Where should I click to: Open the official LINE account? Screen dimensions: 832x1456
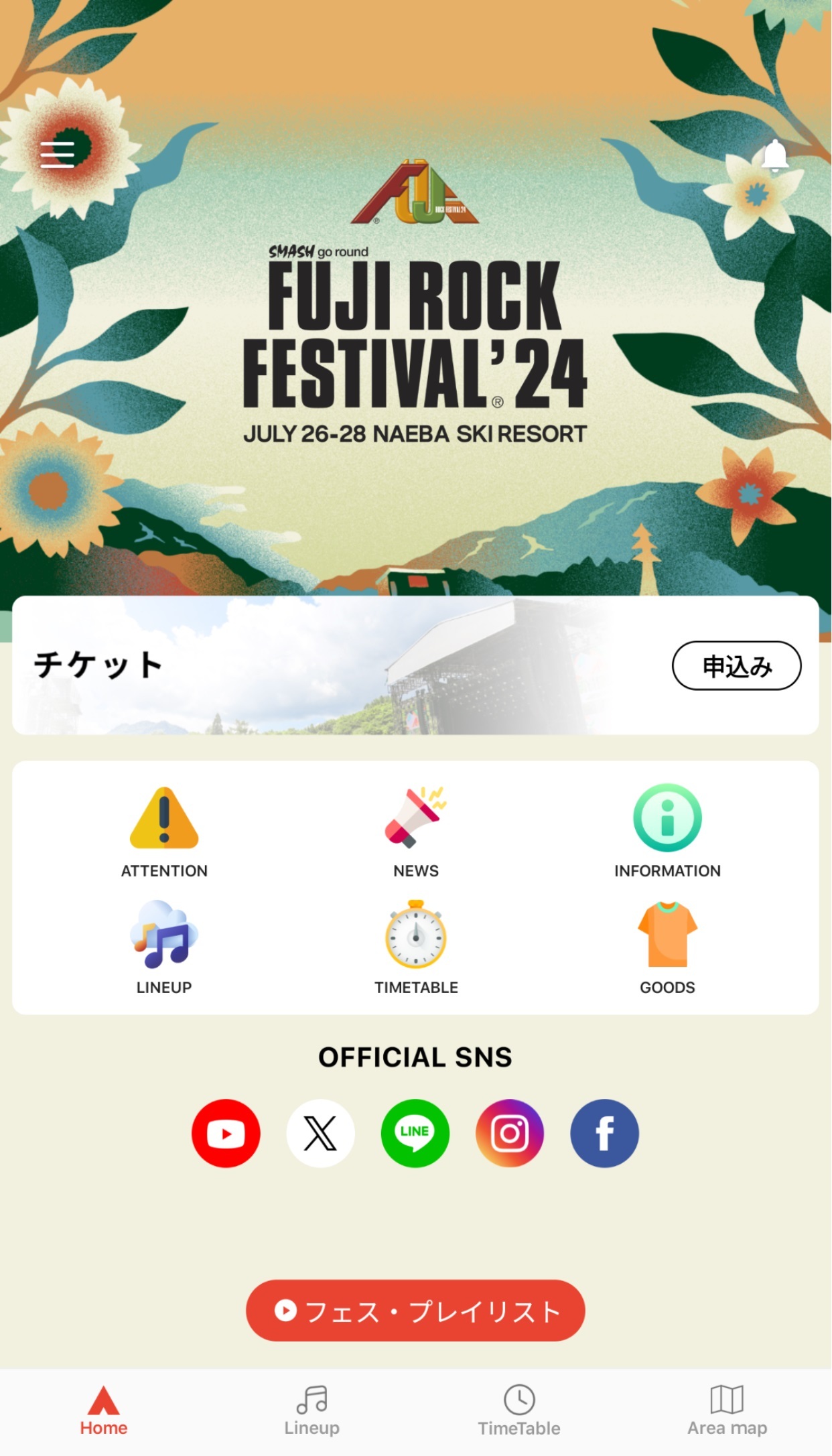pyautogui.click(x=415, y=1134)
